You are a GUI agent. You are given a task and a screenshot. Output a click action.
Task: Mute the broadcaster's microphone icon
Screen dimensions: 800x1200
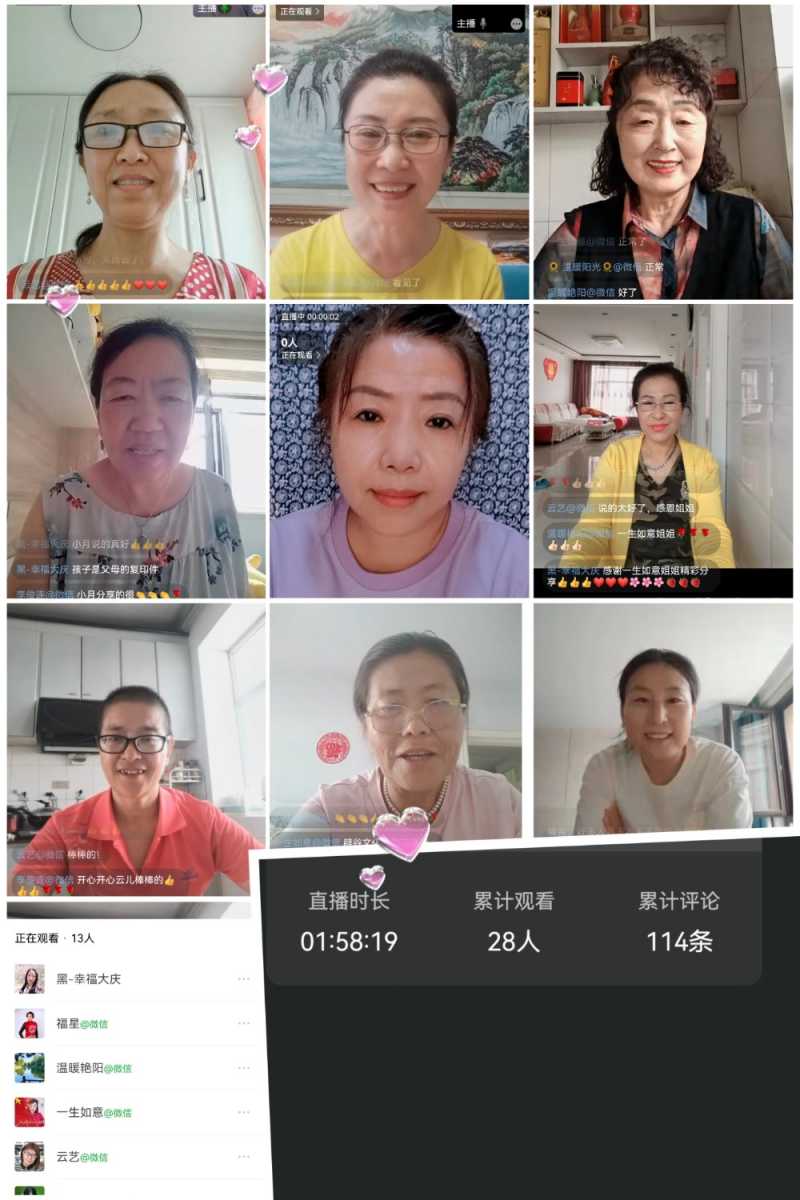point(483,22)
